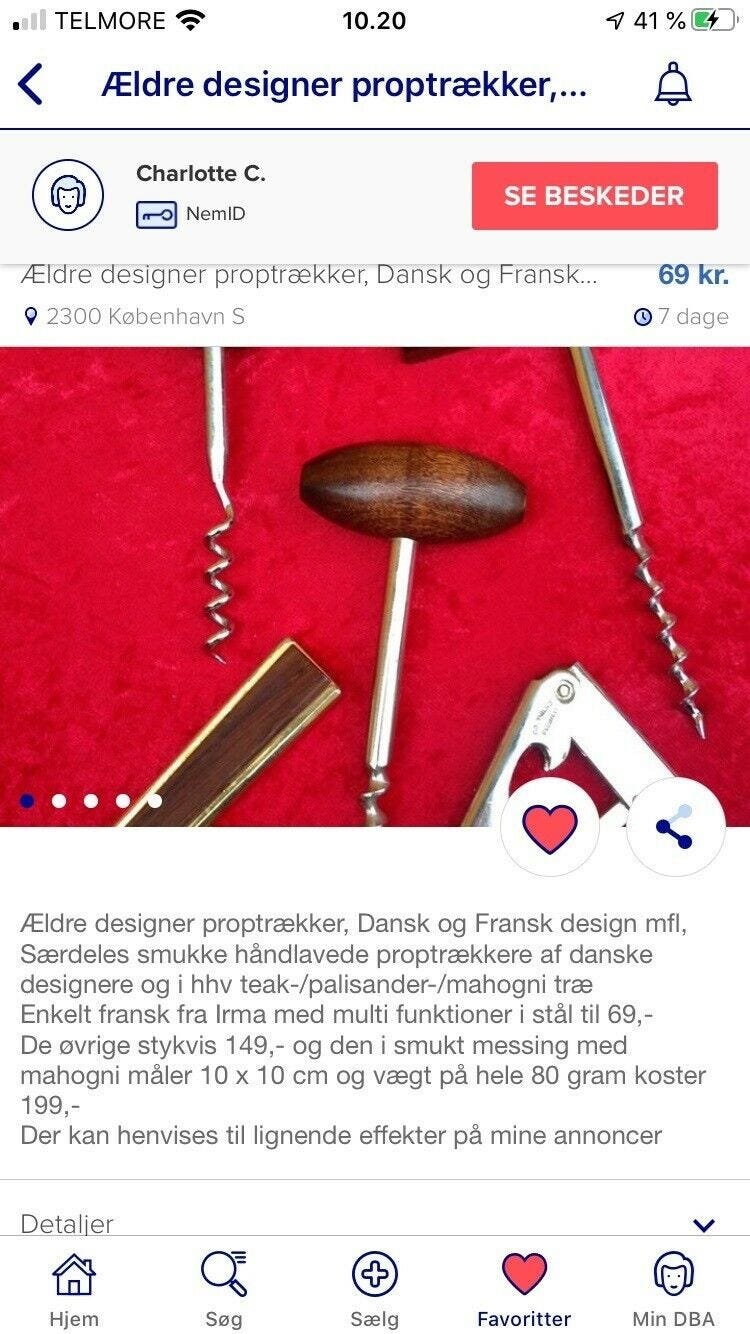Screen dimensions: 750x1334
Task: Go back using the back arrow
Action: point(30,84)
